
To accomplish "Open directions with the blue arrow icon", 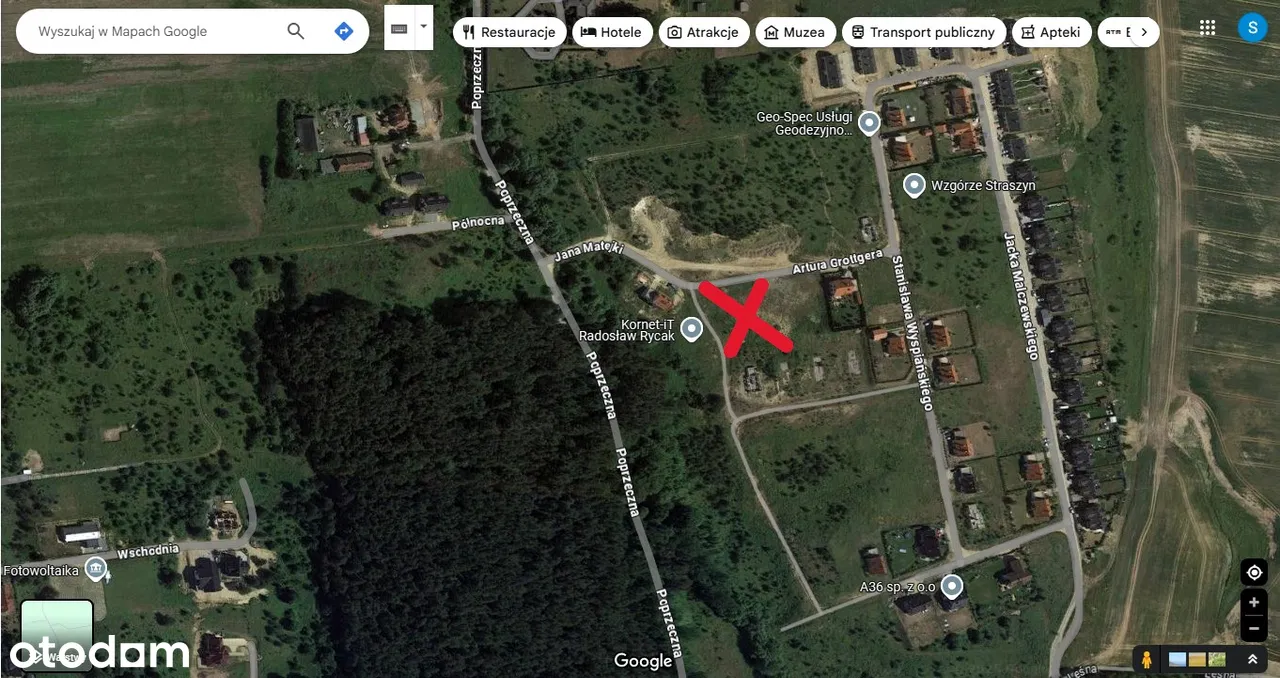I will pos(343,31).
